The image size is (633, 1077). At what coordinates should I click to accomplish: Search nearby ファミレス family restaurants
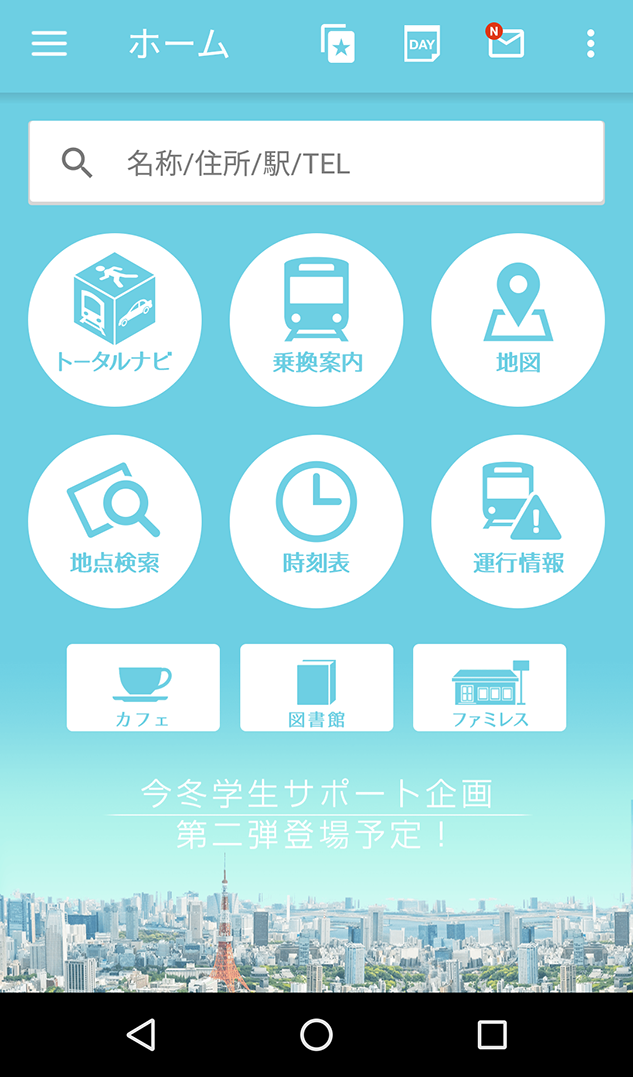point(490,688)
